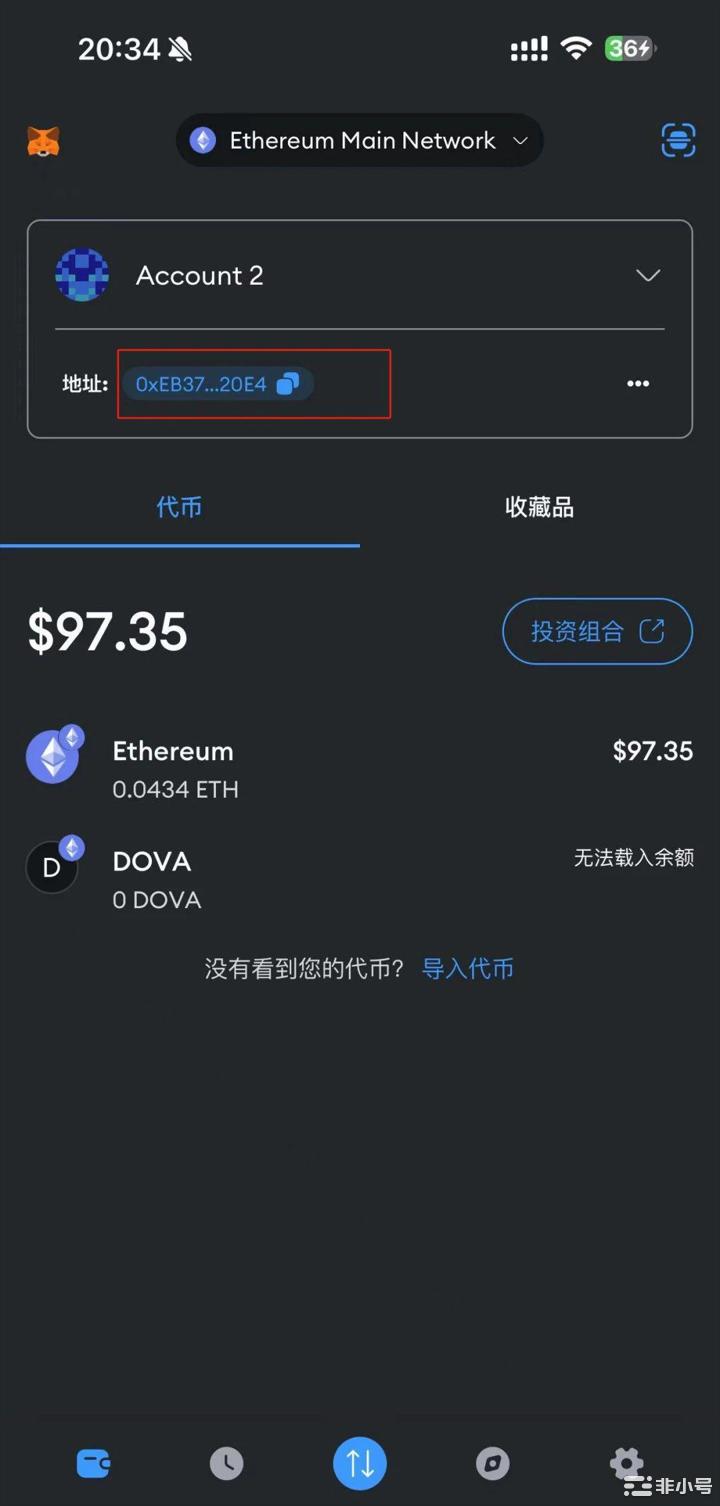Image resolution: width=720 pixels, height=1506 pixels.
Task: Open the QR code scanner
Action: (678, 141)
